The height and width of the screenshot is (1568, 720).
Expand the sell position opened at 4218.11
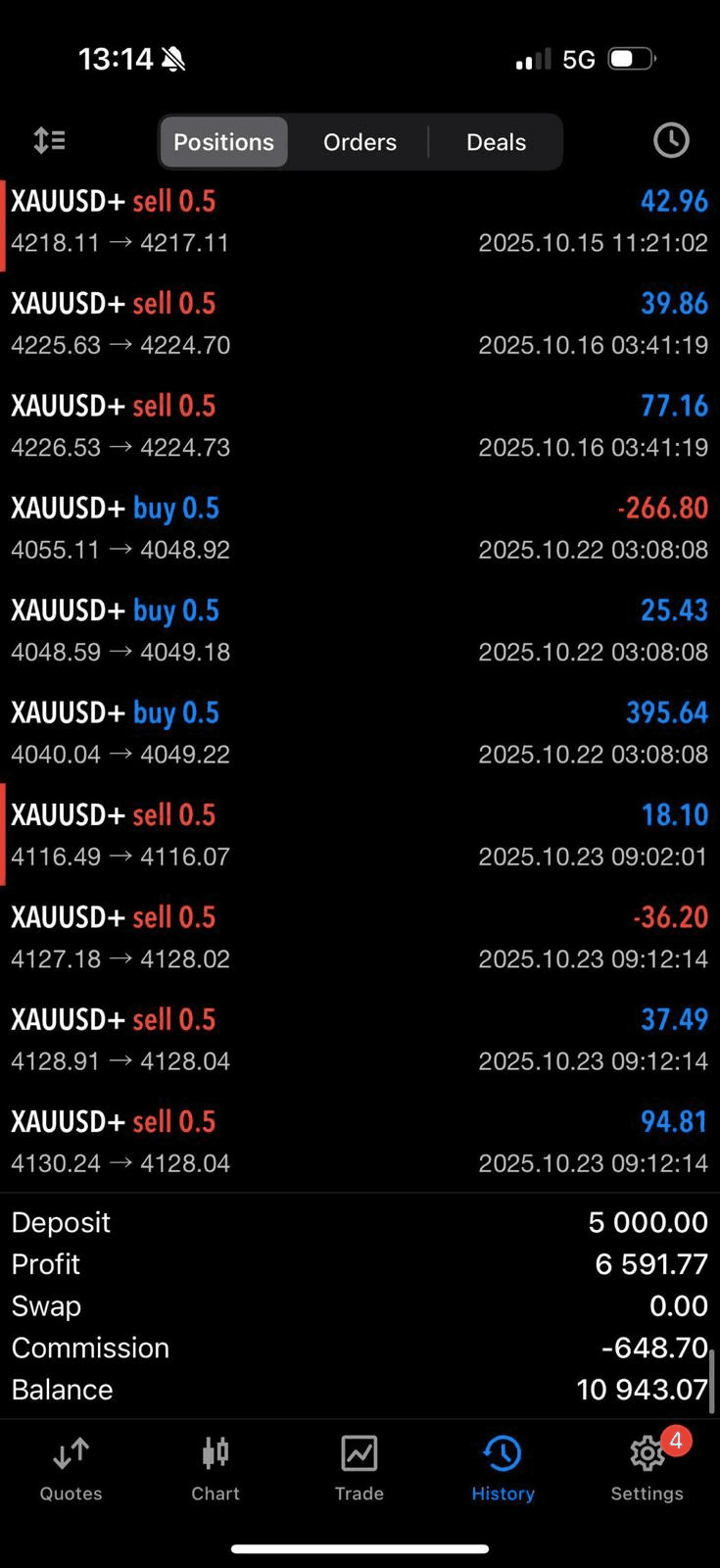click(360, 221)
